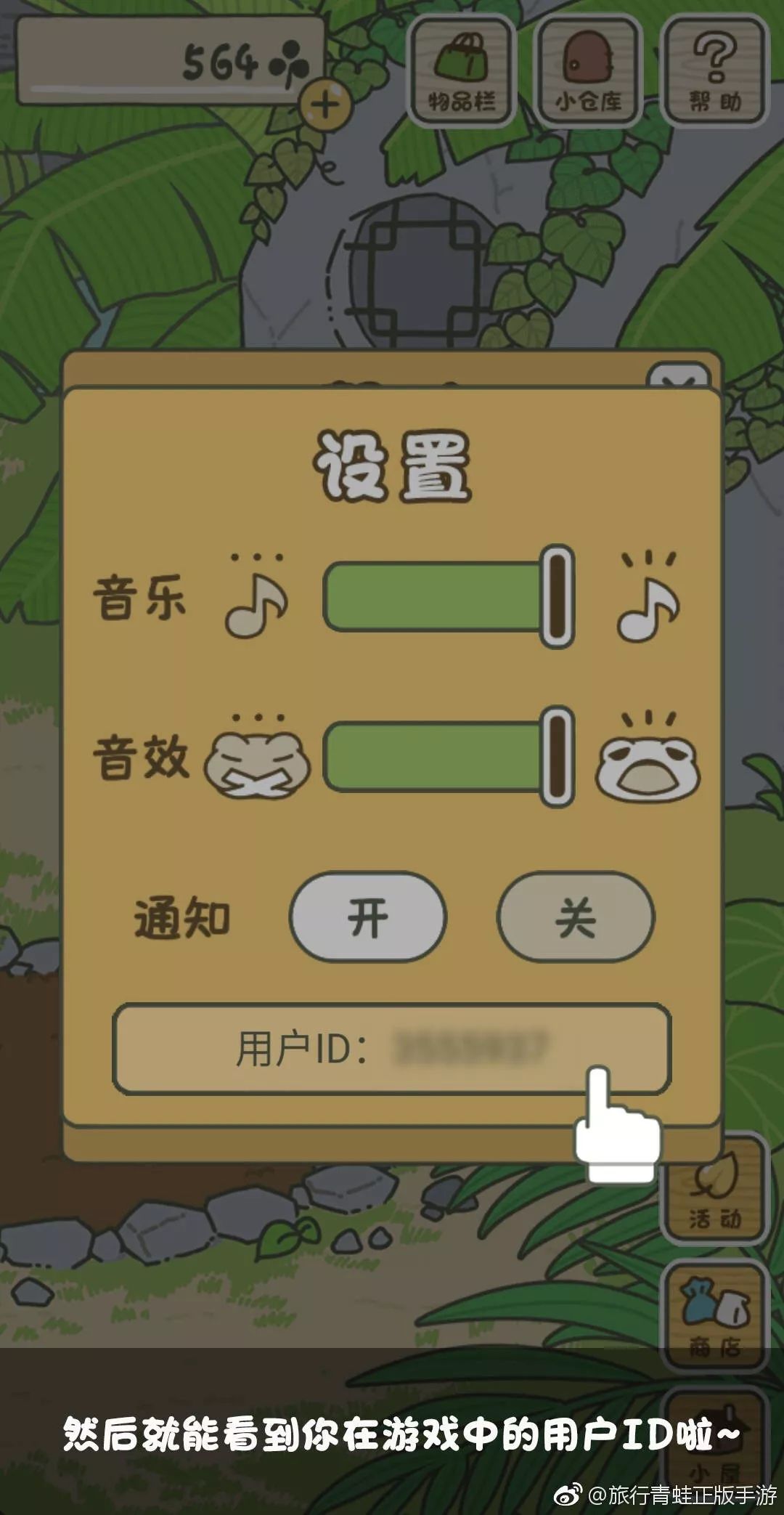This screenshot has width=784, height=1515.
Task: Open the 物品栏 item bag
Action: pyautogui.click(x=462, y=71)
